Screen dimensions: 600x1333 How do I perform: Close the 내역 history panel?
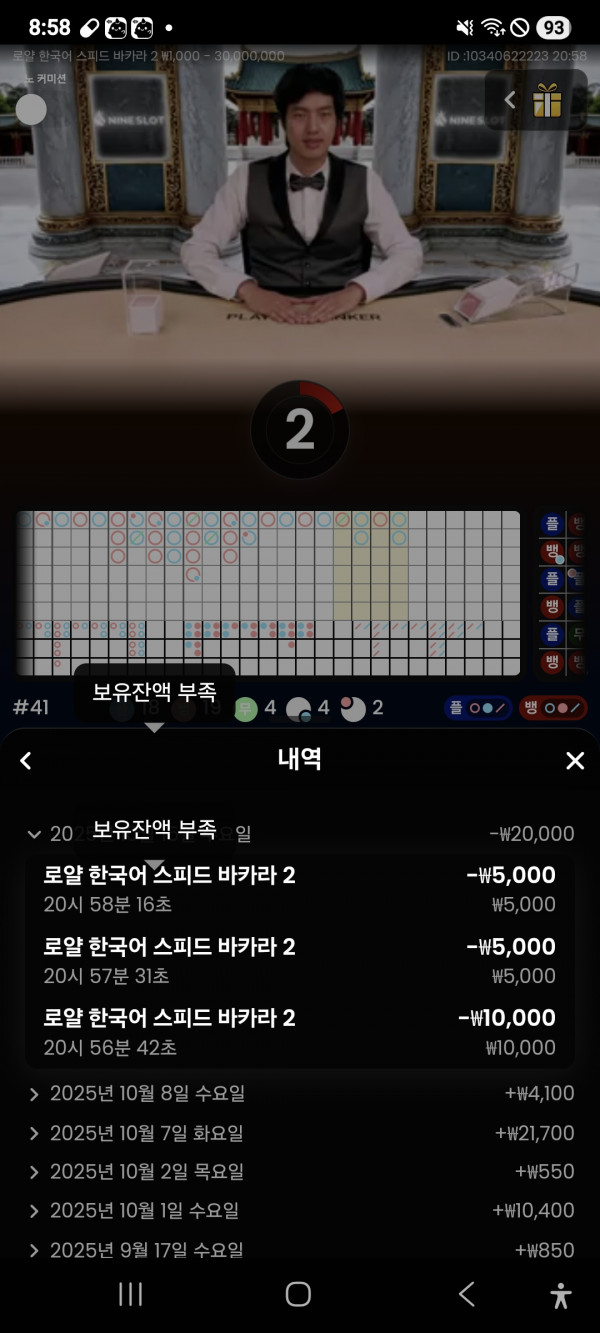pos(574,761)
